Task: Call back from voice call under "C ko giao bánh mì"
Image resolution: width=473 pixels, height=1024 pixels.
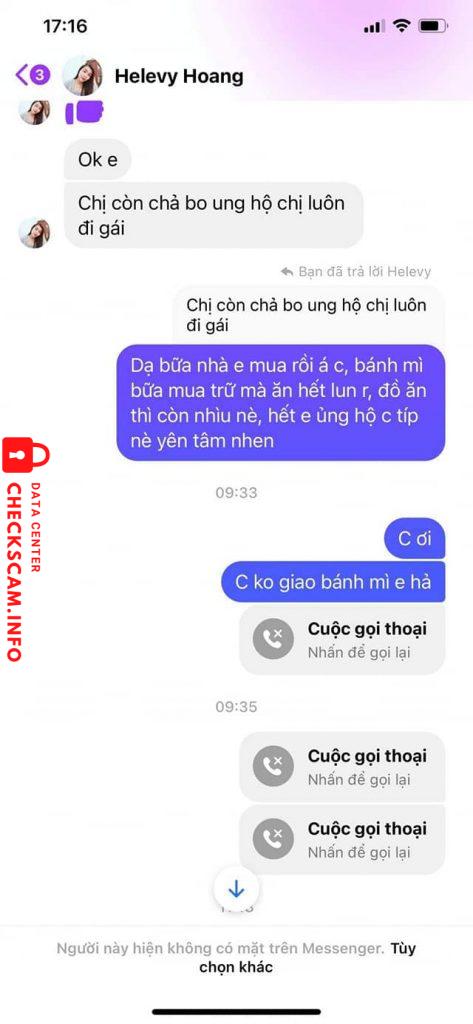Action: pos(342,639)
